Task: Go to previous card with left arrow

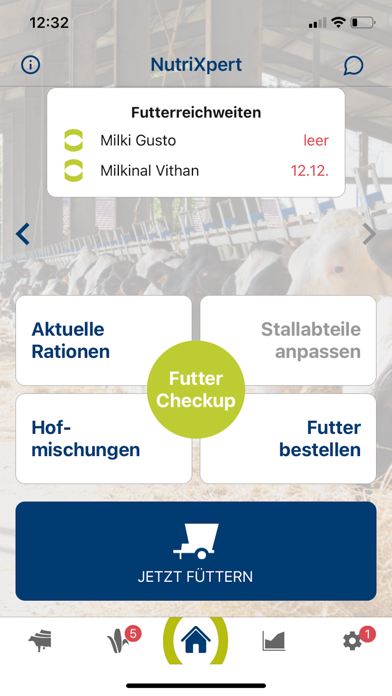Action: tap(23, 234)
